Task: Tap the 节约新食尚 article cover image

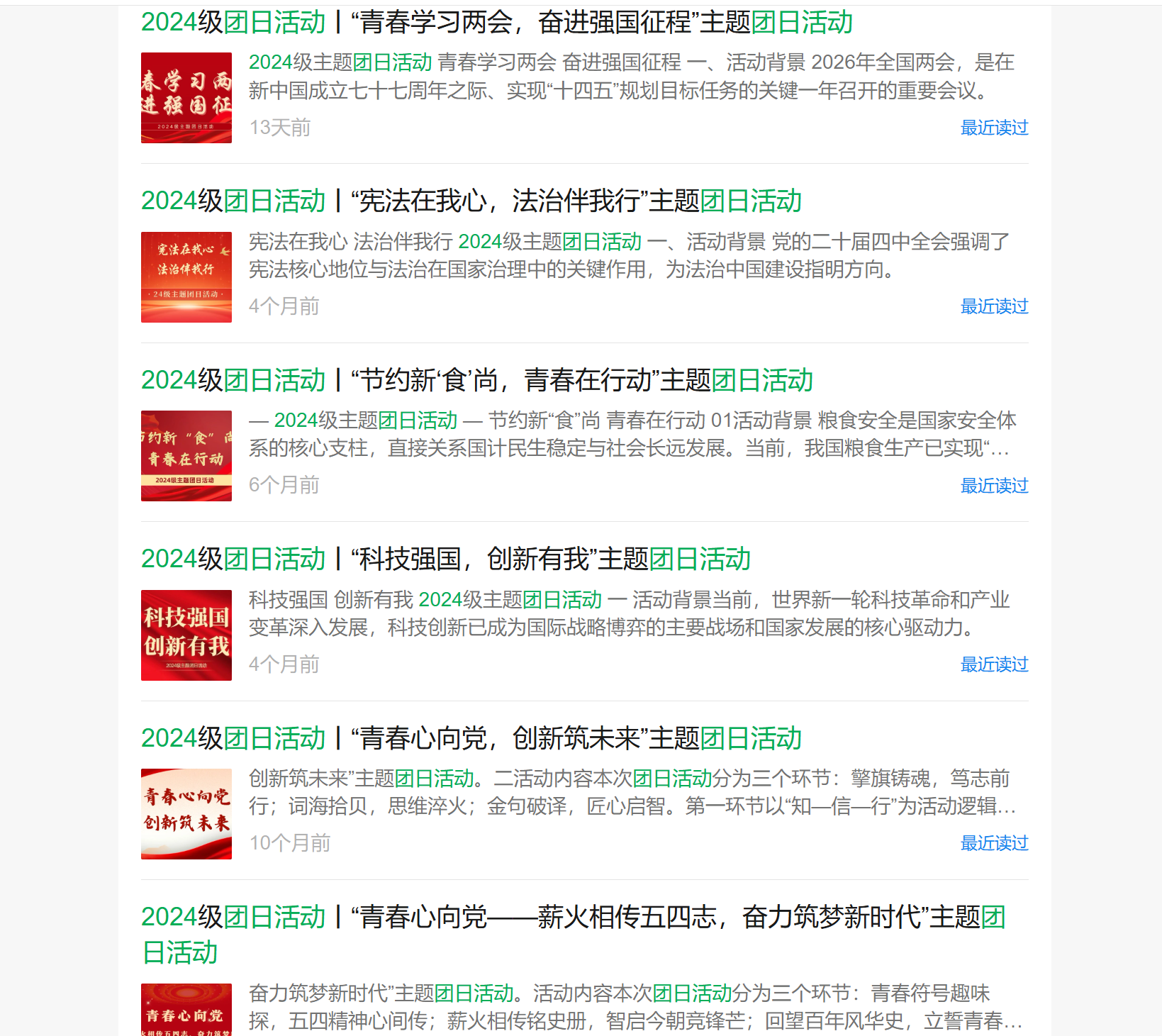Action: coord(186,456)
